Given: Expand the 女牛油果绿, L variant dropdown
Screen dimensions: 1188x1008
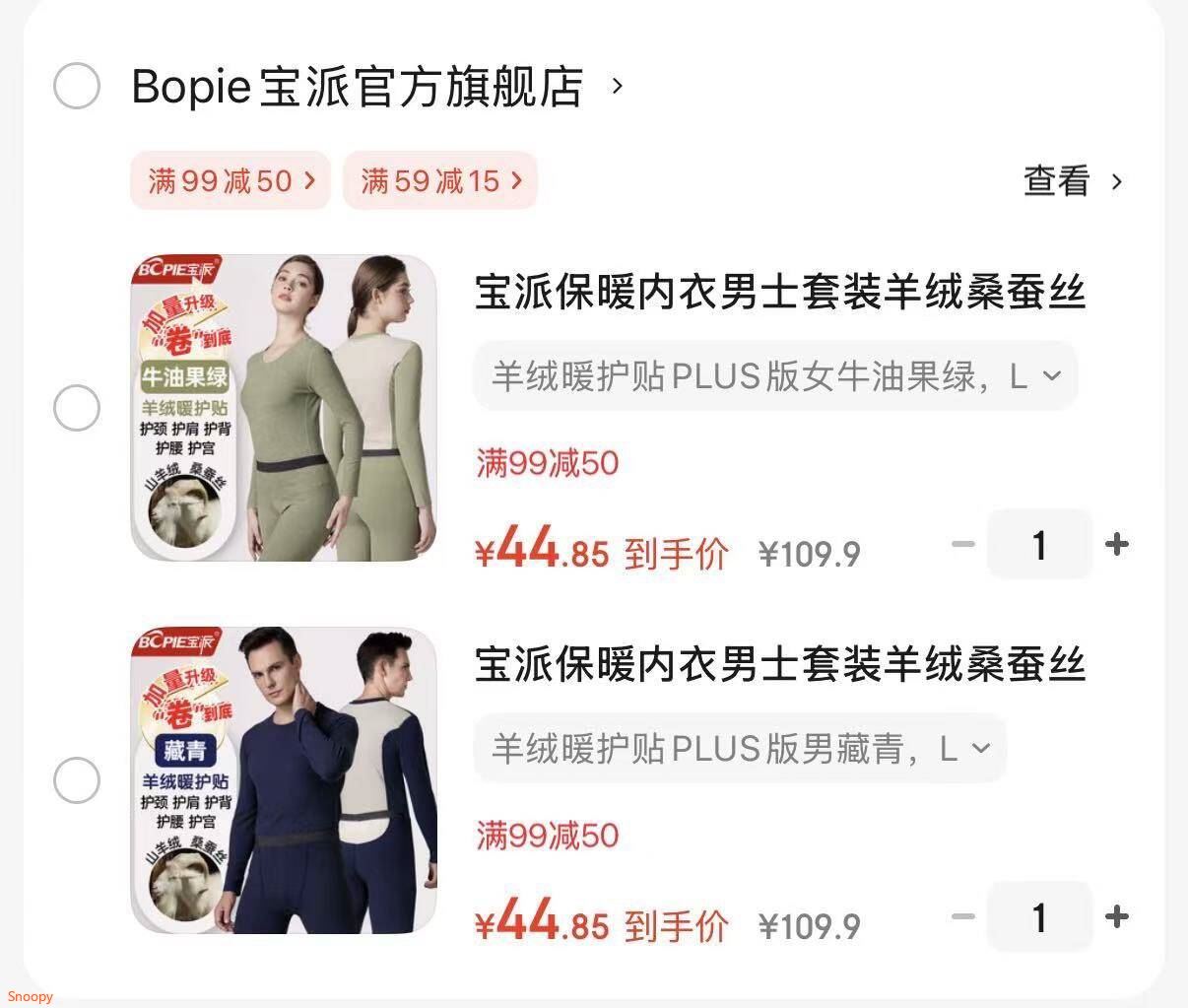Looking at the screenshot, I should [x=775, y=375].
